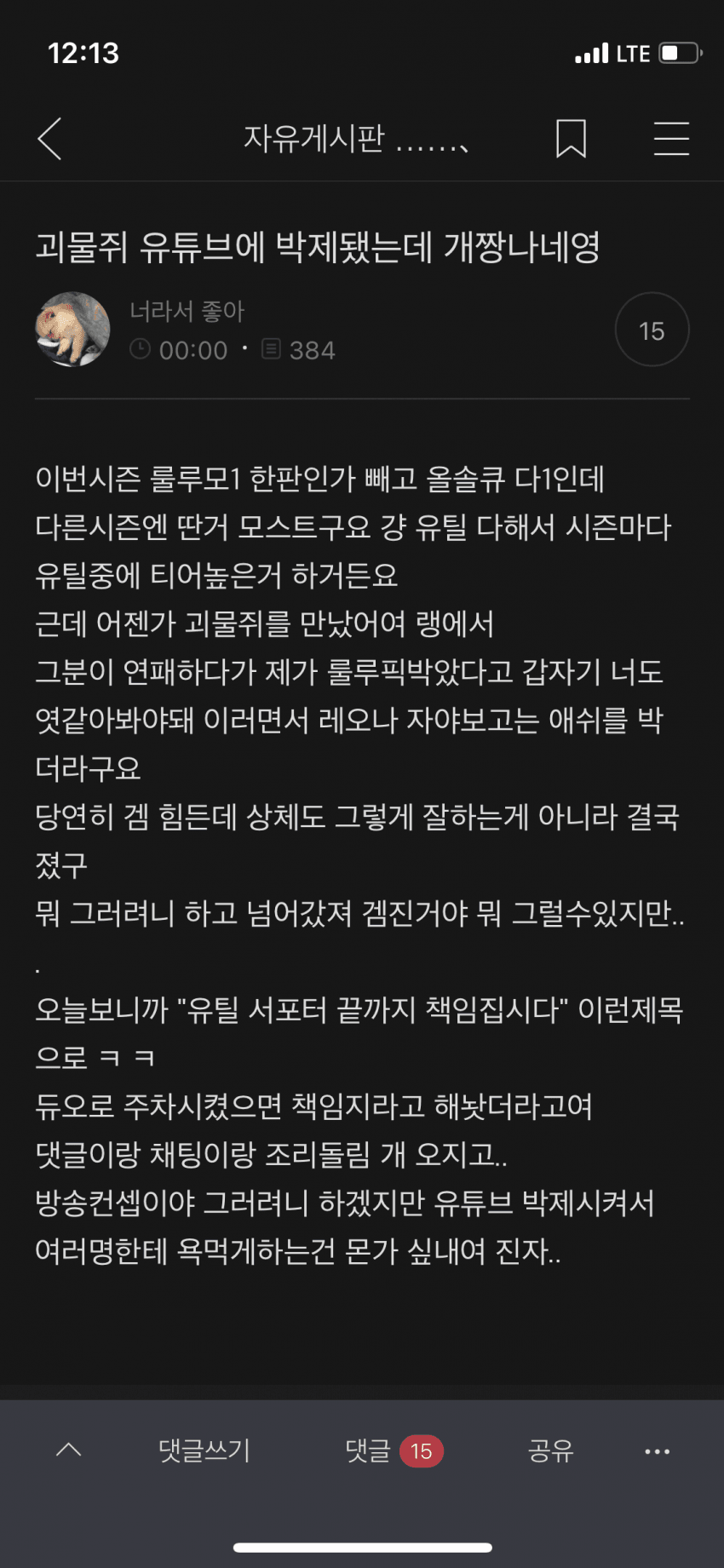View 너라서 좋아's profile picture
The height and width of the screenshot is (1568, 724).
(72, 330)
